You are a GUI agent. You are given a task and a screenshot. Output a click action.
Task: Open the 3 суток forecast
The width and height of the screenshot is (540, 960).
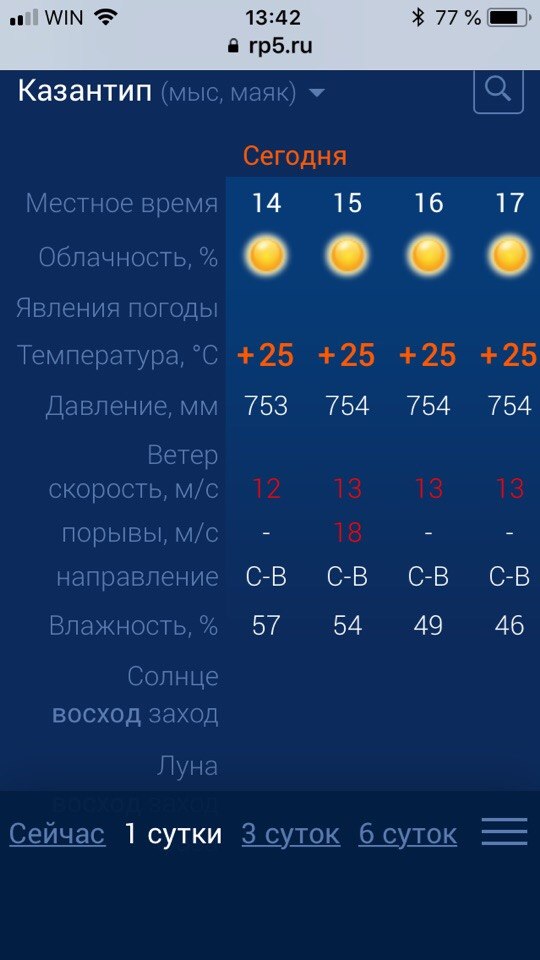tap(291, 834)
